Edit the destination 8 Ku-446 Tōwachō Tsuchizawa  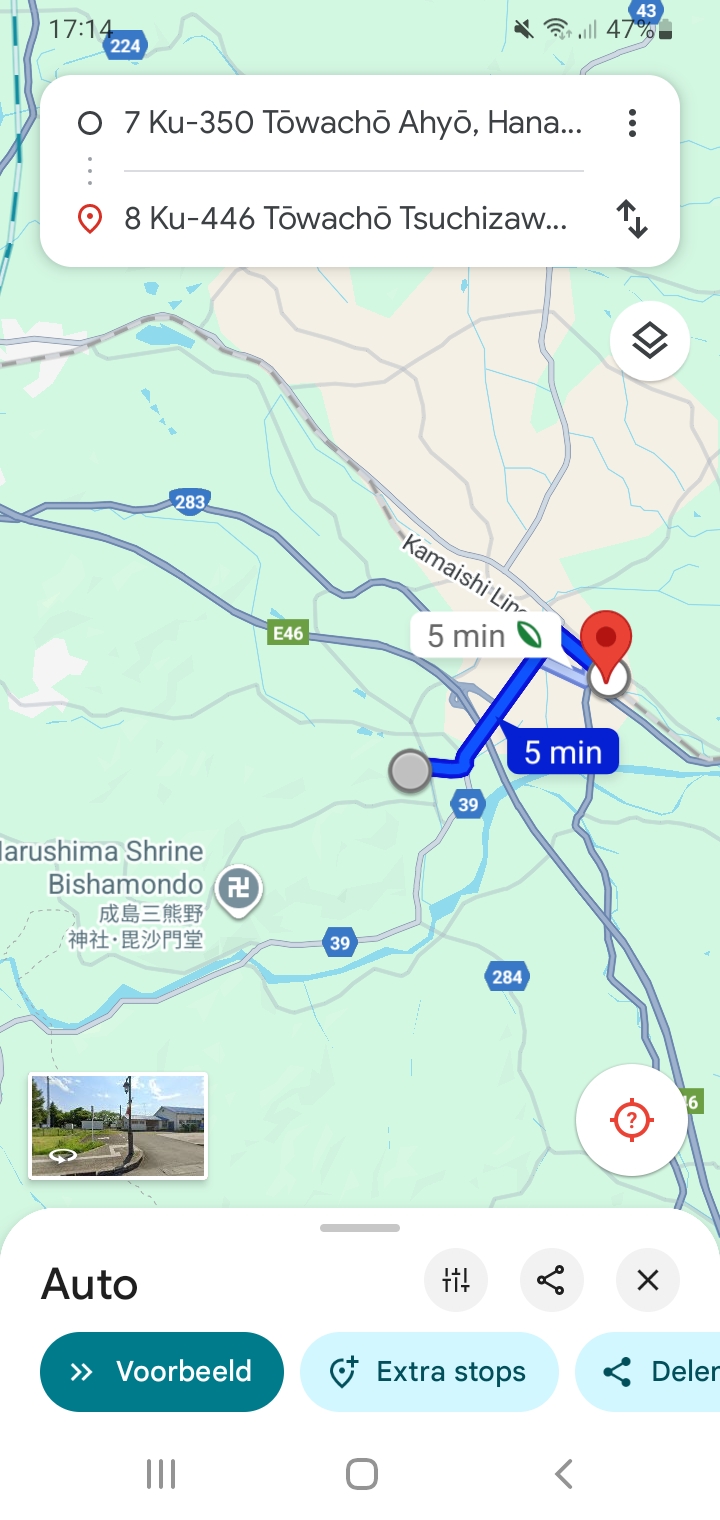point(345,218)
